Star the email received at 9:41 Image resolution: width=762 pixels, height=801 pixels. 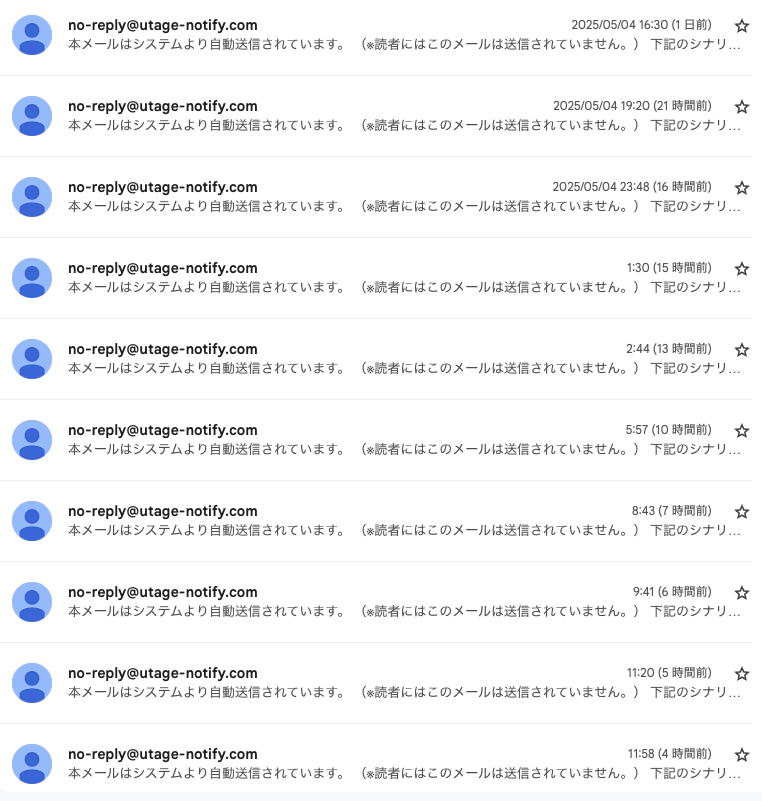click(741, 593)
